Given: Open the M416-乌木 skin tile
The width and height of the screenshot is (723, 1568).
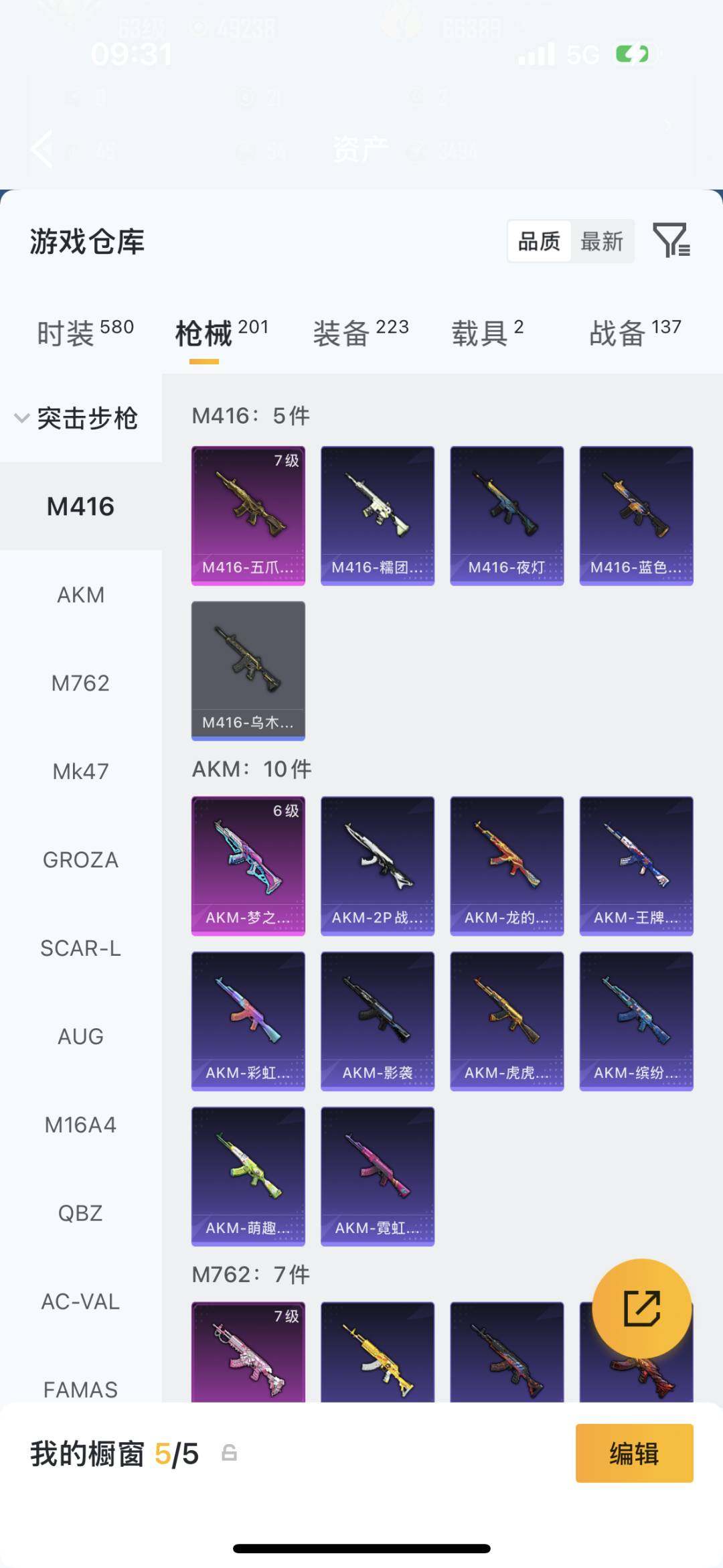Looking at the screenshot, I should tap(248, 670).
